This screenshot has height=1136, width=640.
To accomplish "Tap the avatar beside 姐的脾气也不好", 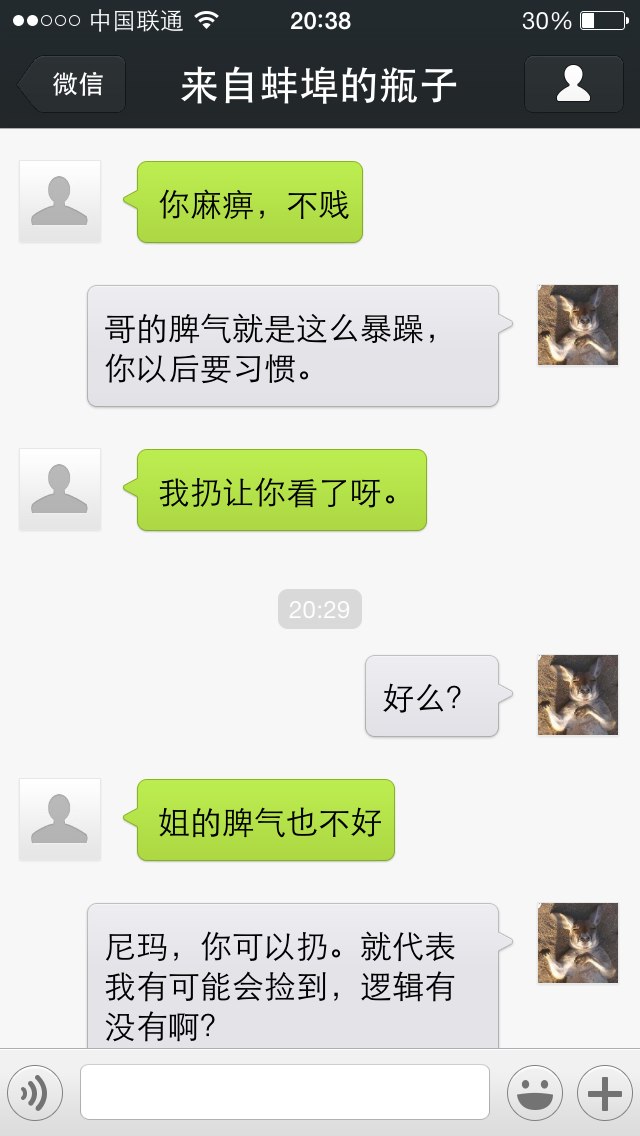I will point(59,819).
